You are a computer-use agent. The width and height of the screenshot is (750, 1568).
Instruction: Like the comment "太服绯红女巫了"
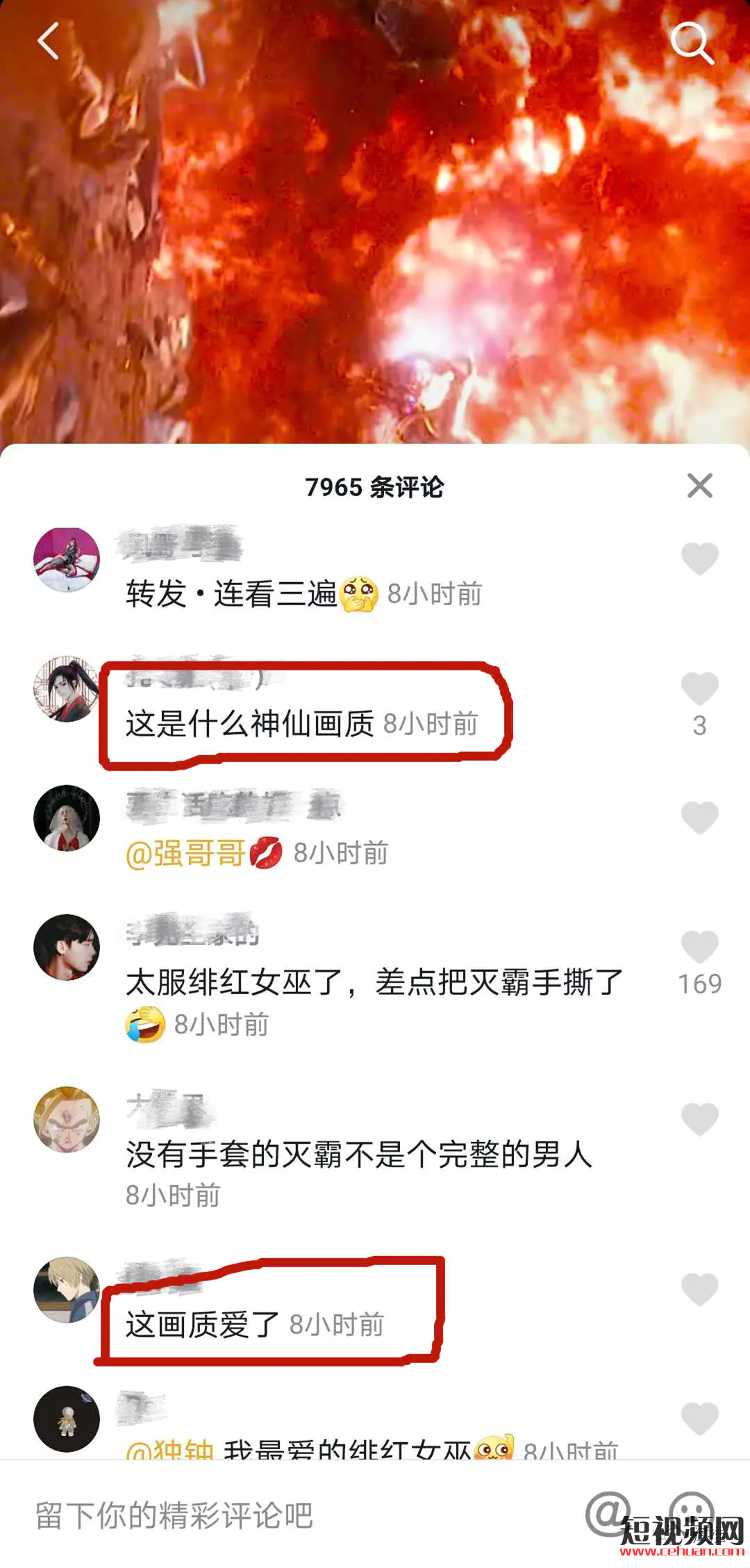click(699, 947)
